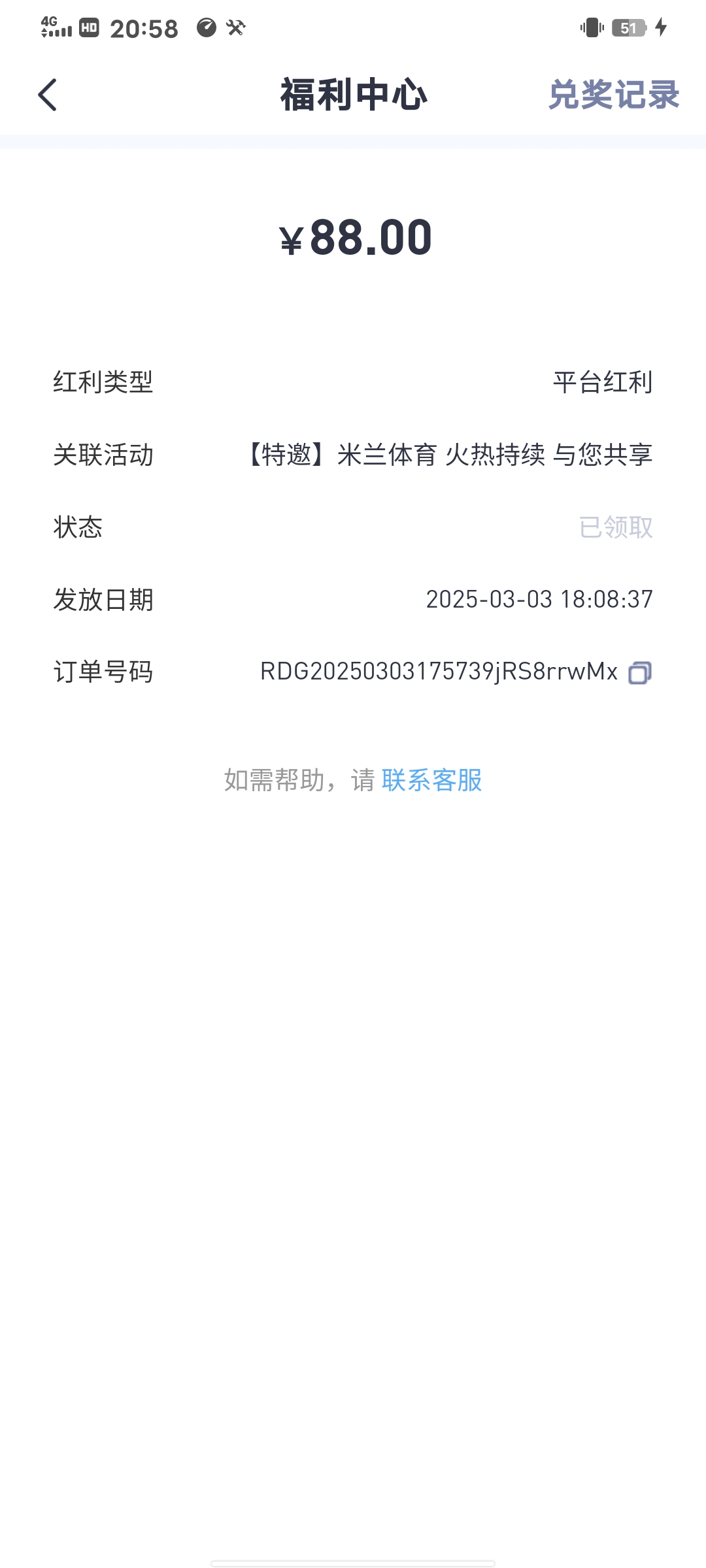Open 兑奖记录 records

point(613,95)
